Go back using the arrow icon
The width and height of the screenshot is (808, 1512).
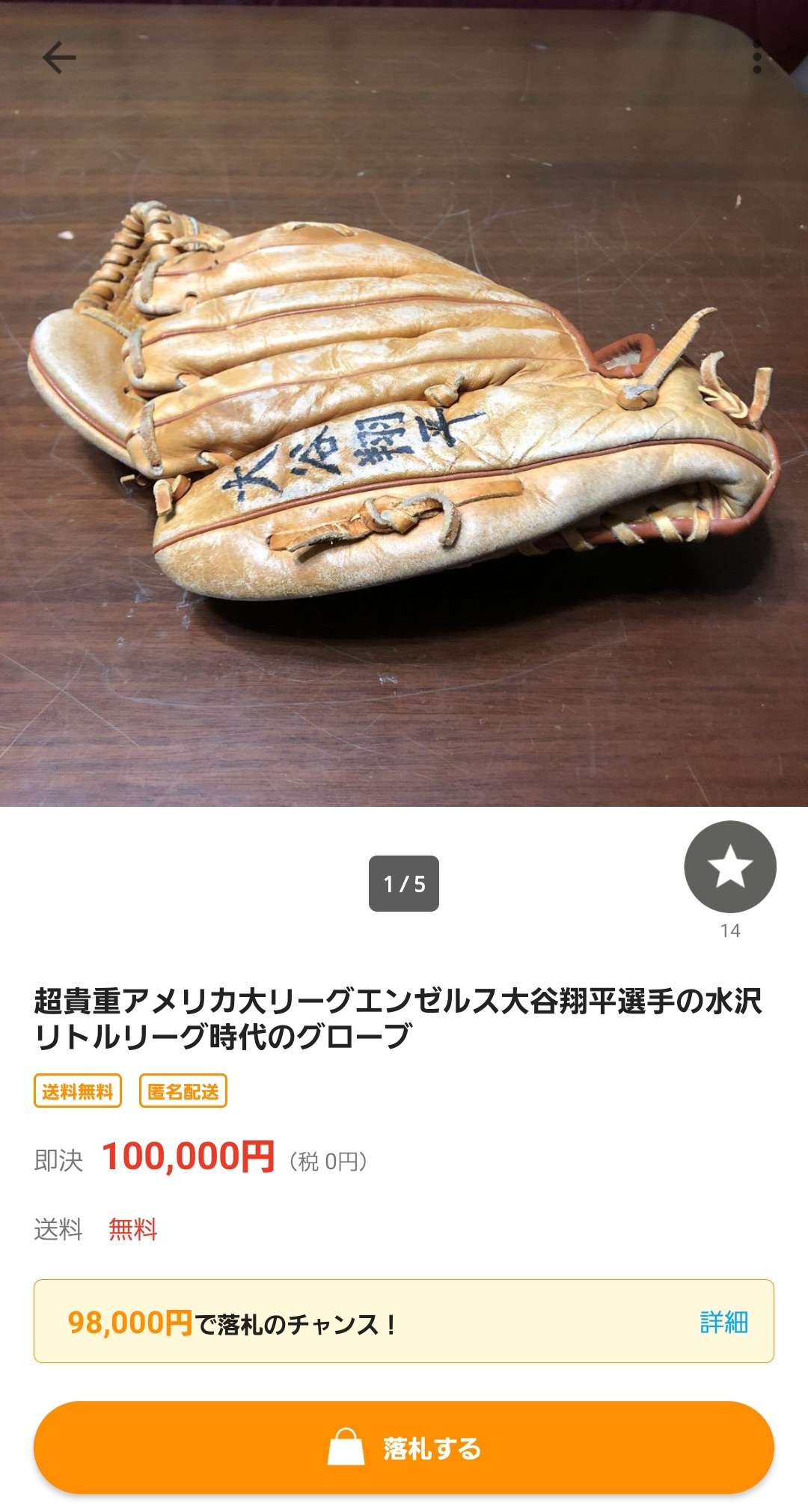click(59, 58)
